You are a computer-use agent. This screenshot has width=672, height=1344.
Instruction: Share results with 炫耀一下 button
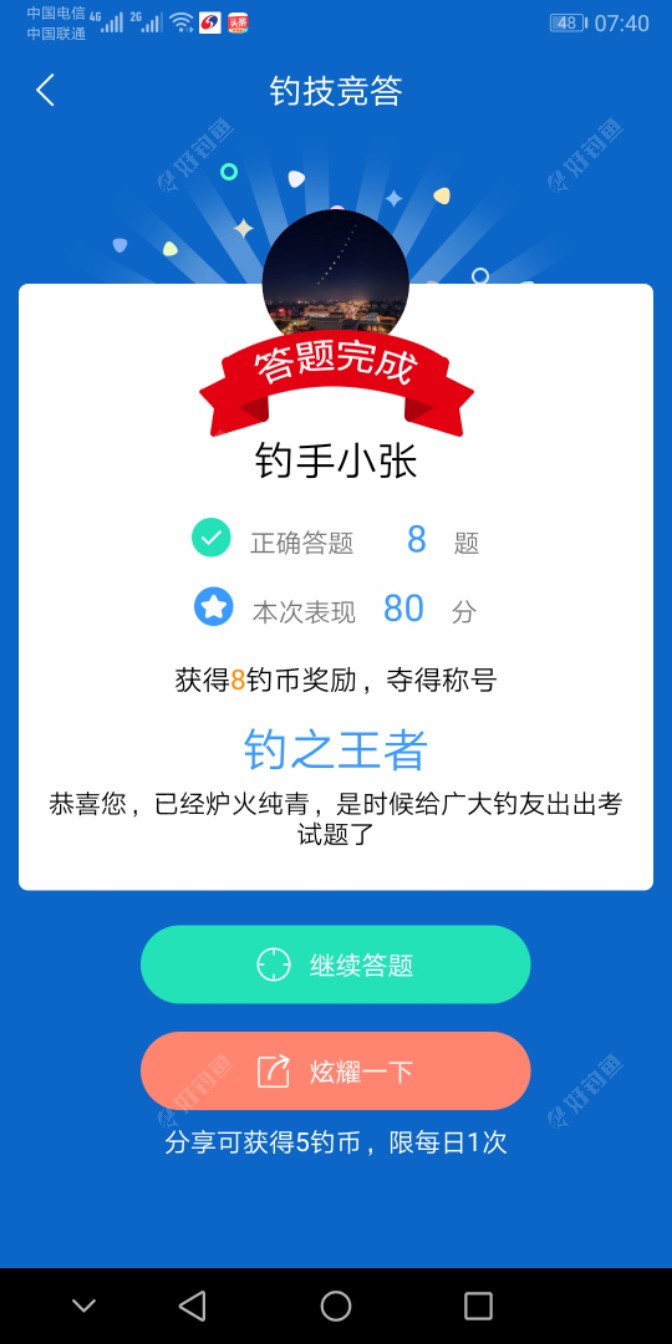tap(335, 1072)
